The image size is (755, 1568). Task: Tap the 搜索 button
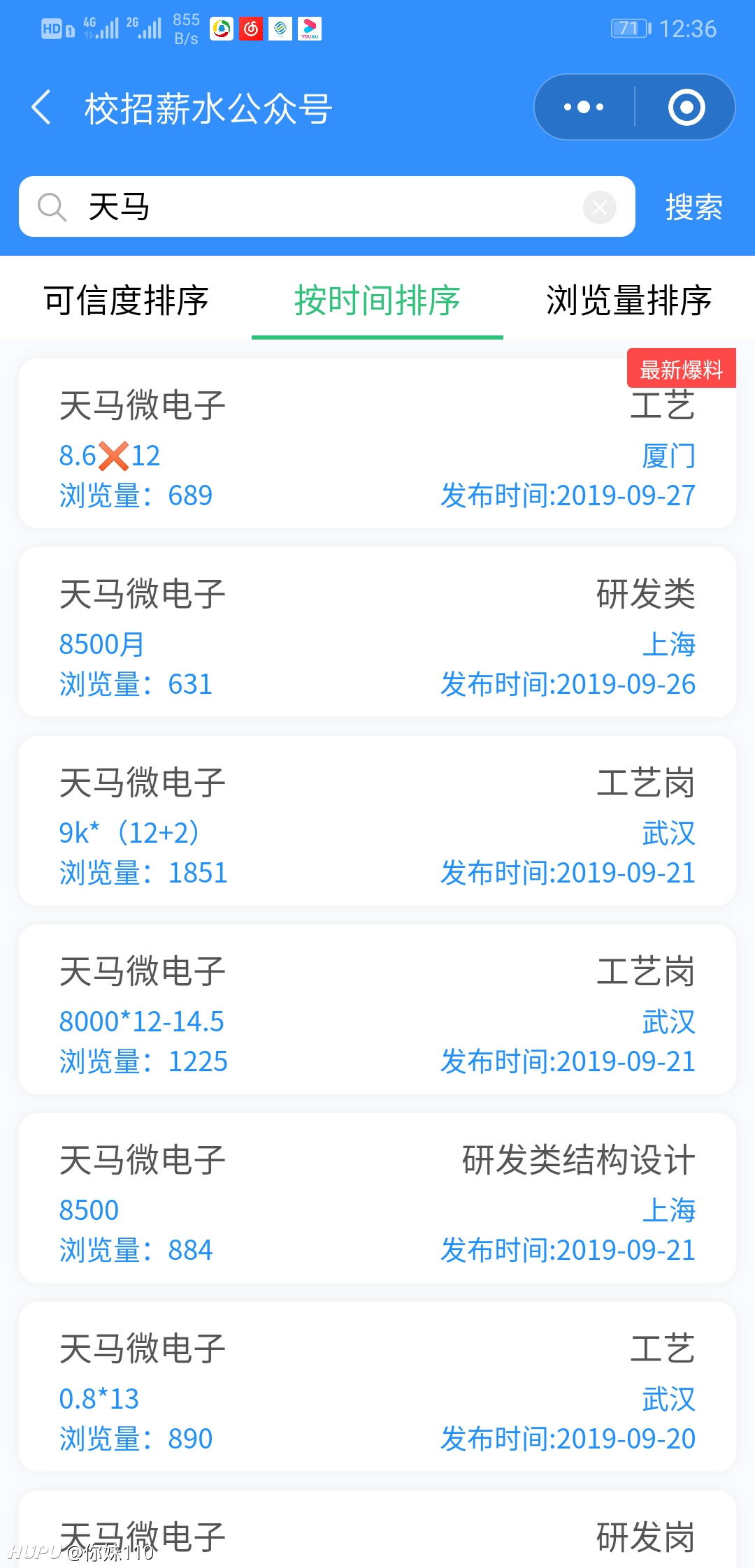[693, 208]
